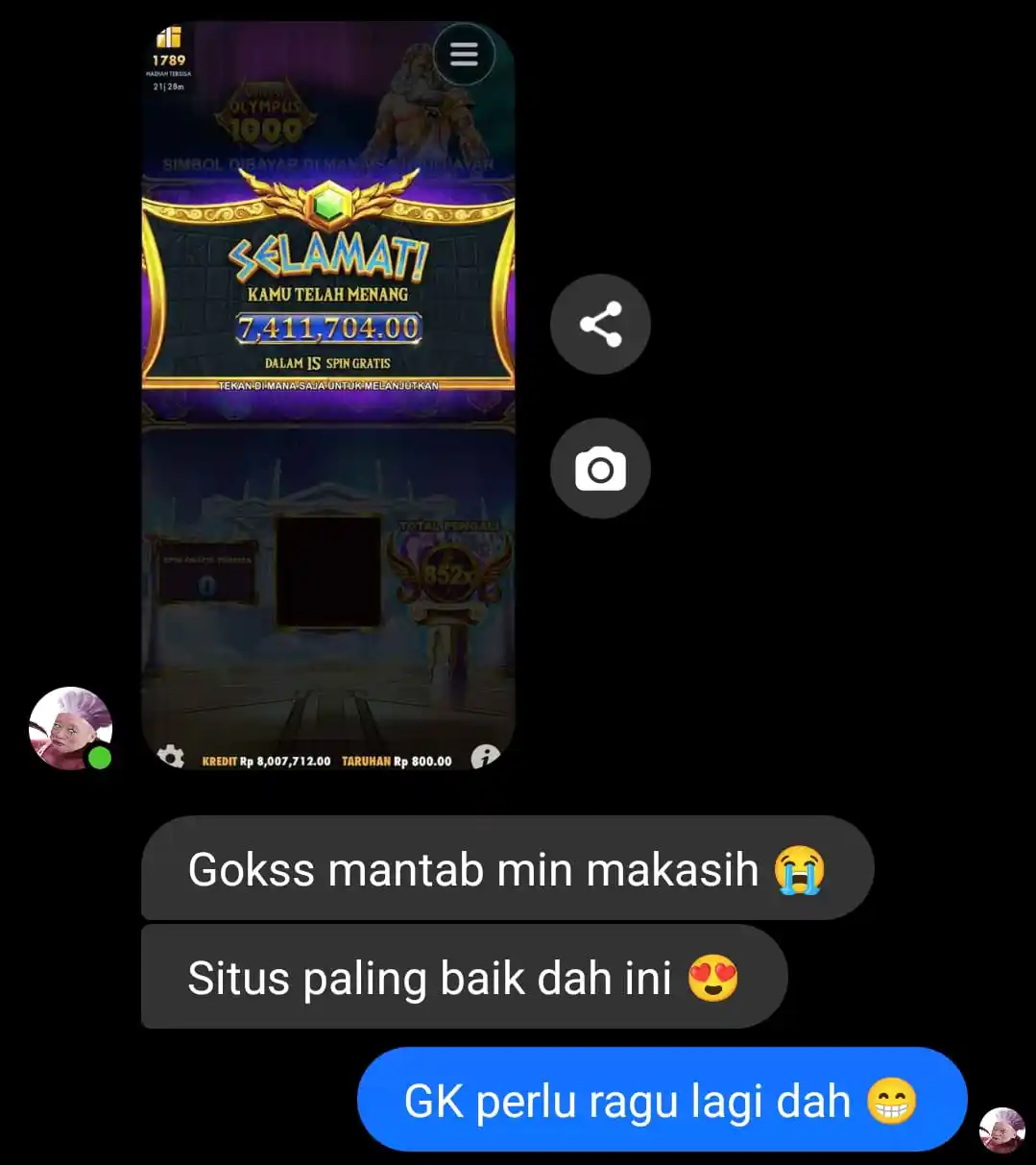The image size is (1036, 1165).
Task: Open the sender's profile picture
Action: 69,728
